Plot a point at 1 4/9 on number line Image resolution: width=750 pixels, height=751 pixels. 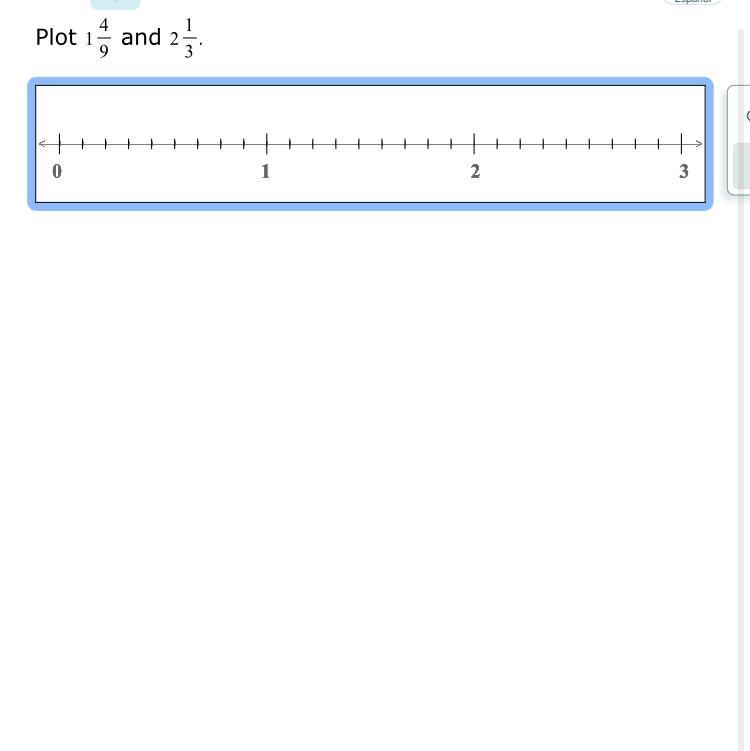(358, 143)
